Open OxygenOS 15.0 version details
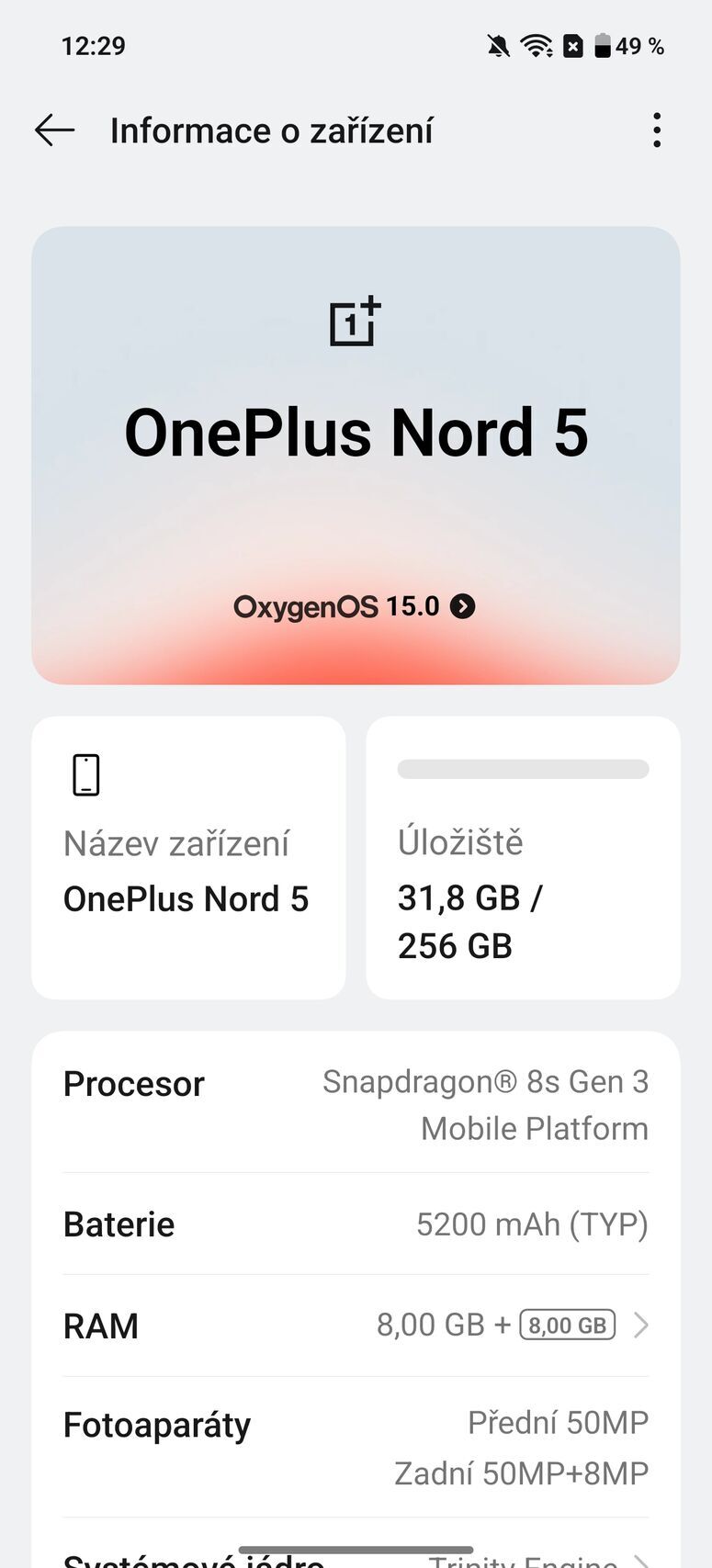Screen dimensions: 712x1568 pyautogui.click(x=356, y=606)
